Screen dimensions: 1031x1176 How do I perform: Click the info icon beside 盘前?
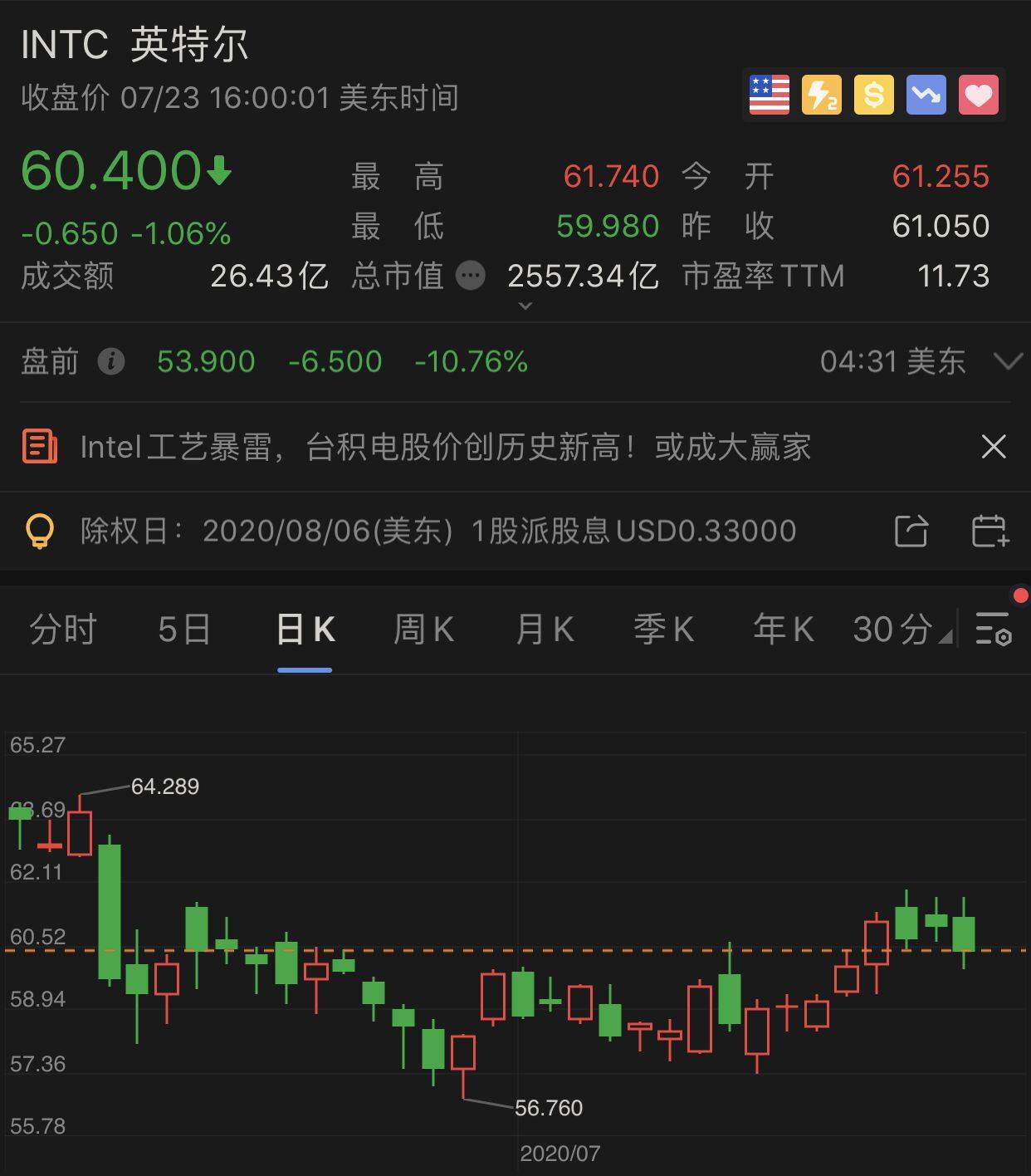[110, 361]
